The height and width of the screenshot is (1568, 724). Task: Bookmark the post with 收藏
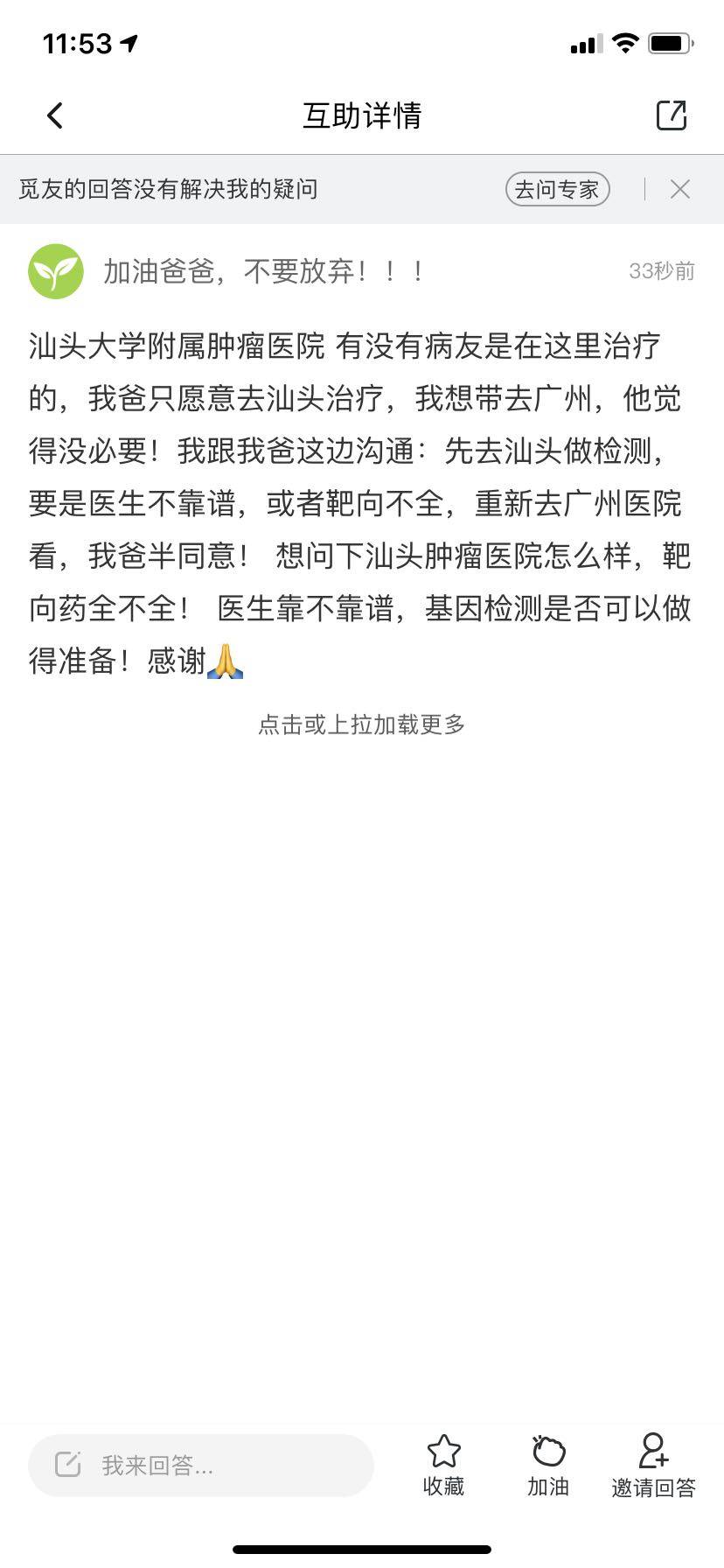(443, 1465)
